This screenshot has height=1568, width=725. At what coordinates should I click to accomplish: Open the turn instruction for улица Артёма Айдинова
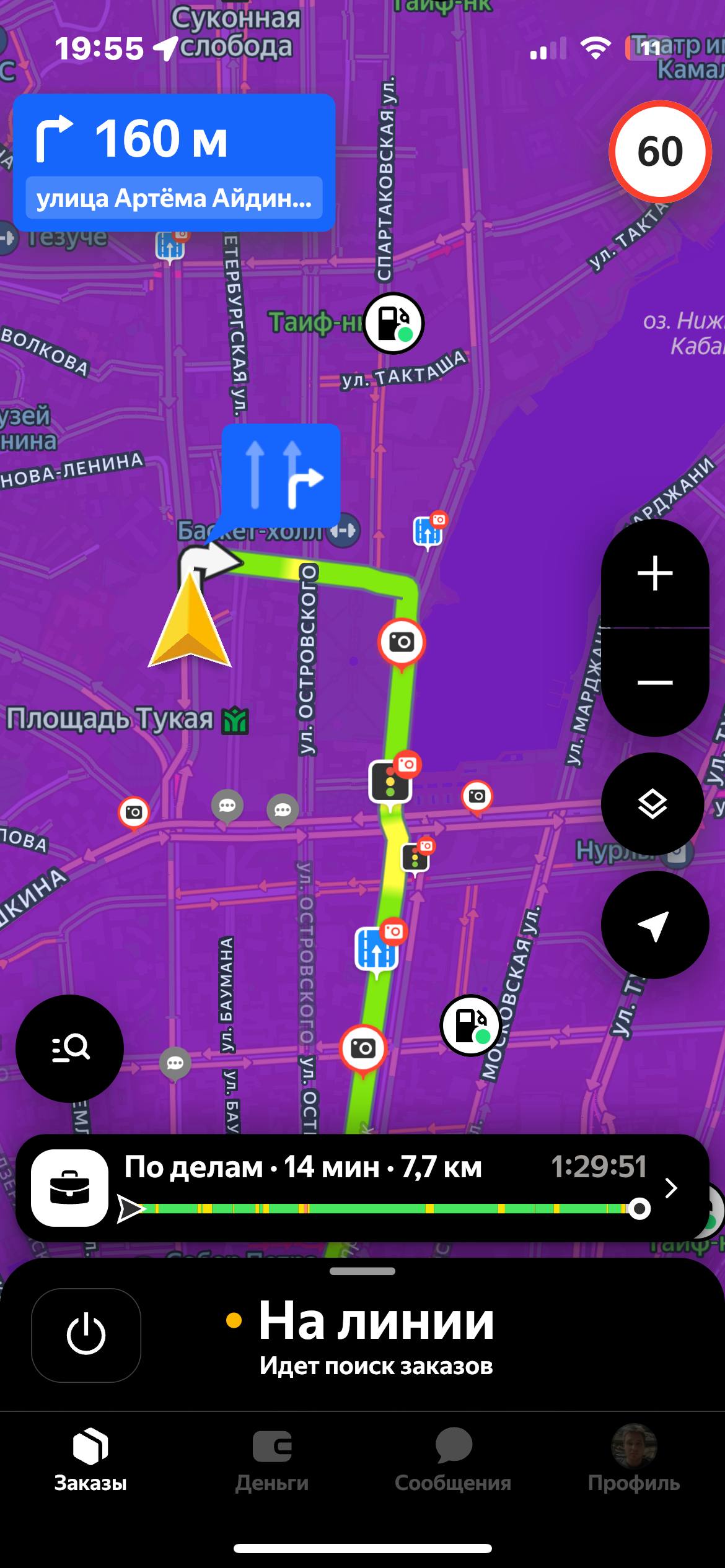(174, 162)
